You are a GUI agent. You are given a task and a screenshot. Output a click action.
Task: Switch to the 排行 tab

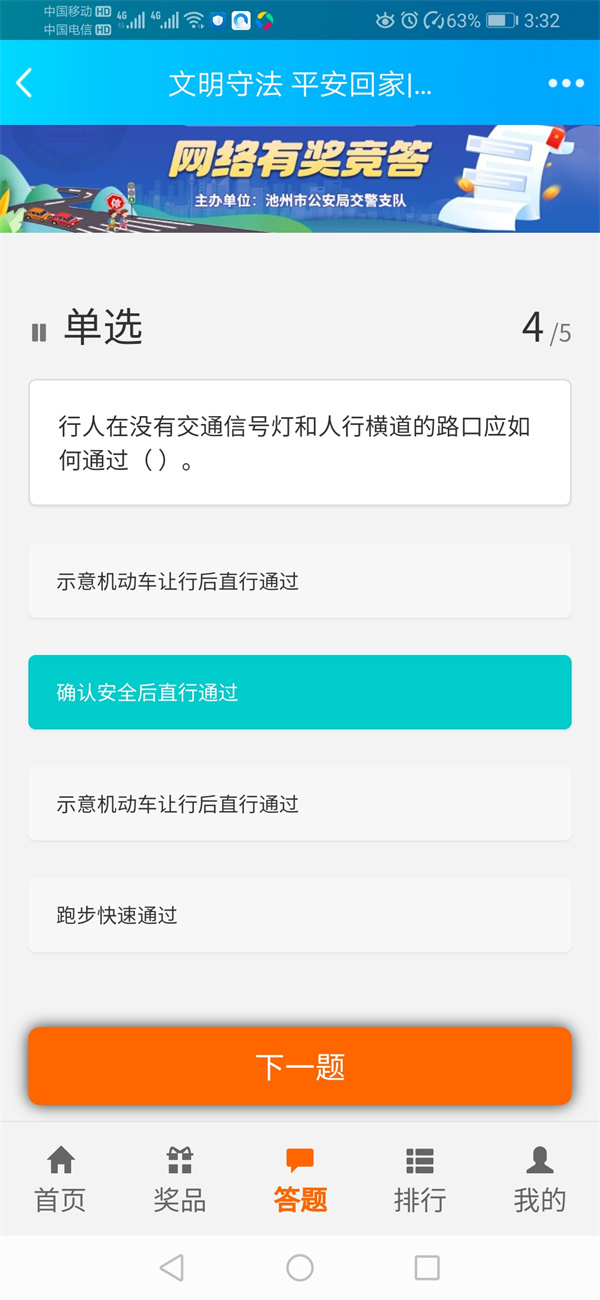pyautogui.click(x=420, y=1180)
